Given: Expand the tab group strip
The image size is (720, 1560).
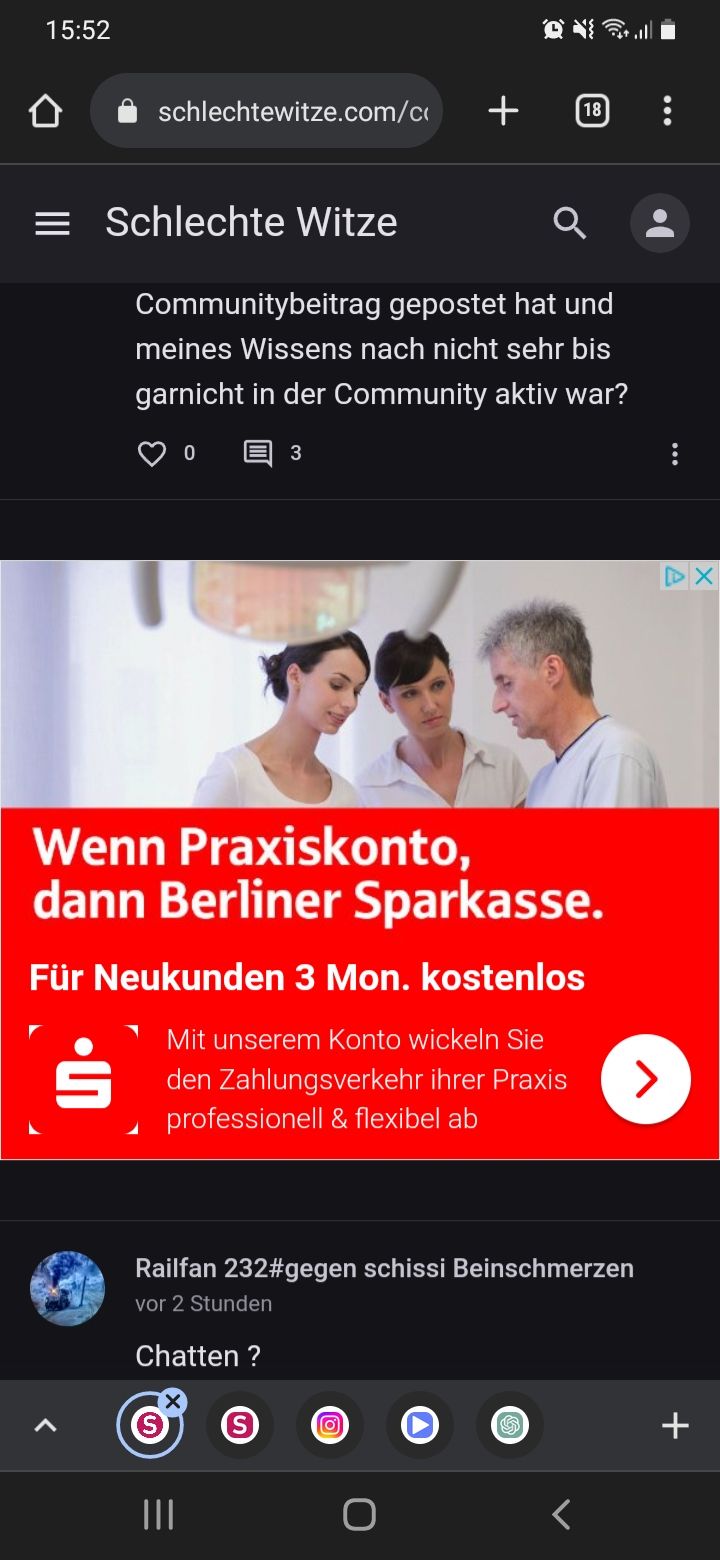Looking at the screenshot, I should click(45, 1426).
